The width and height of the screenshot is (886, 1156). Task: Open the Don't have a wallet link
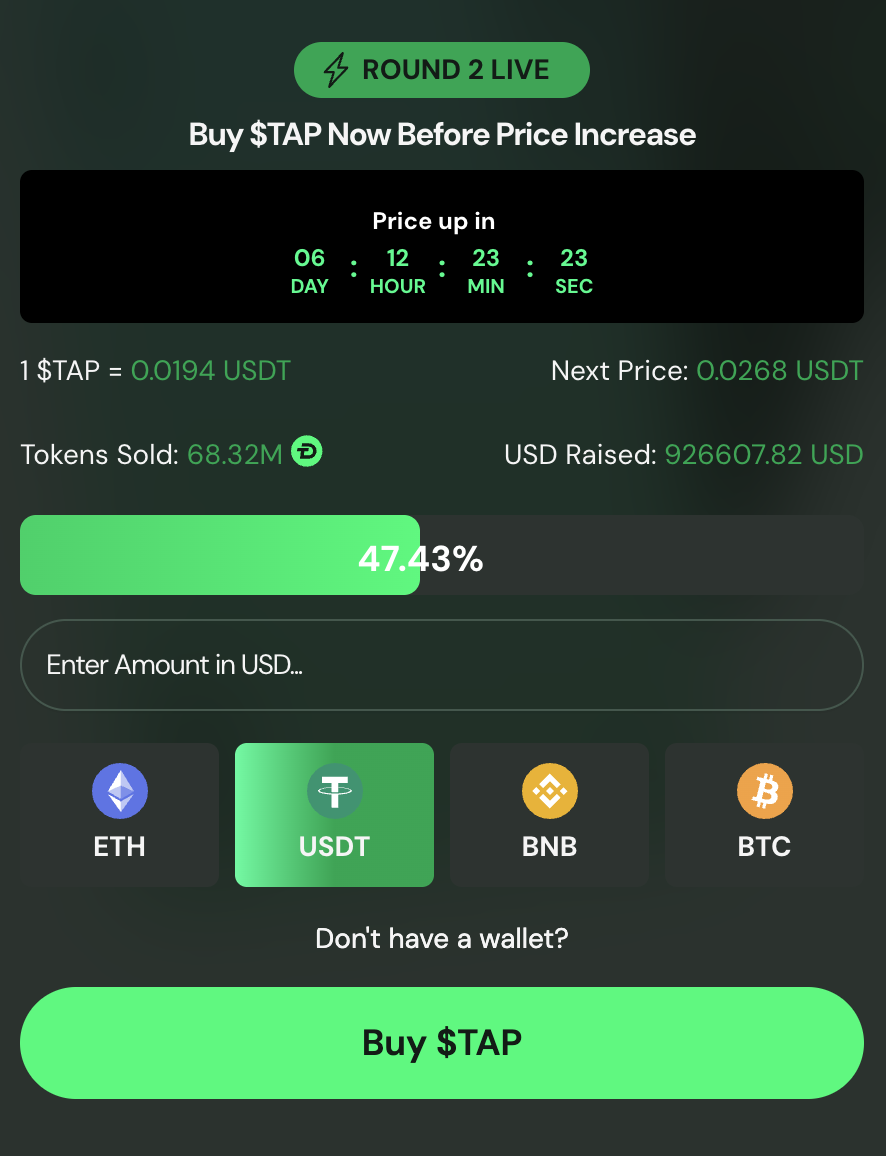442,939
